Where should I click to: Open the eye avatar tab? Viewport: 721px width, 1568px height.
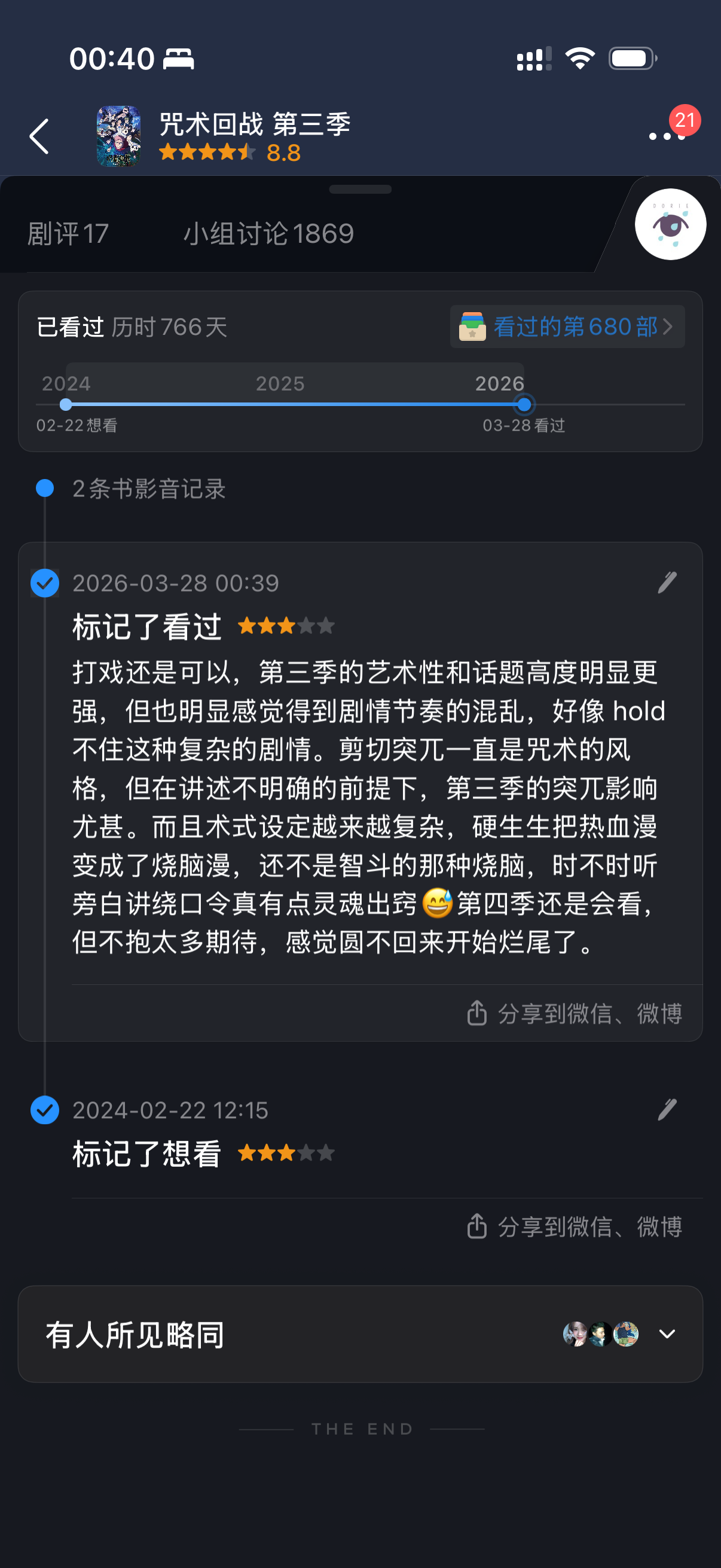click(670, 224)
